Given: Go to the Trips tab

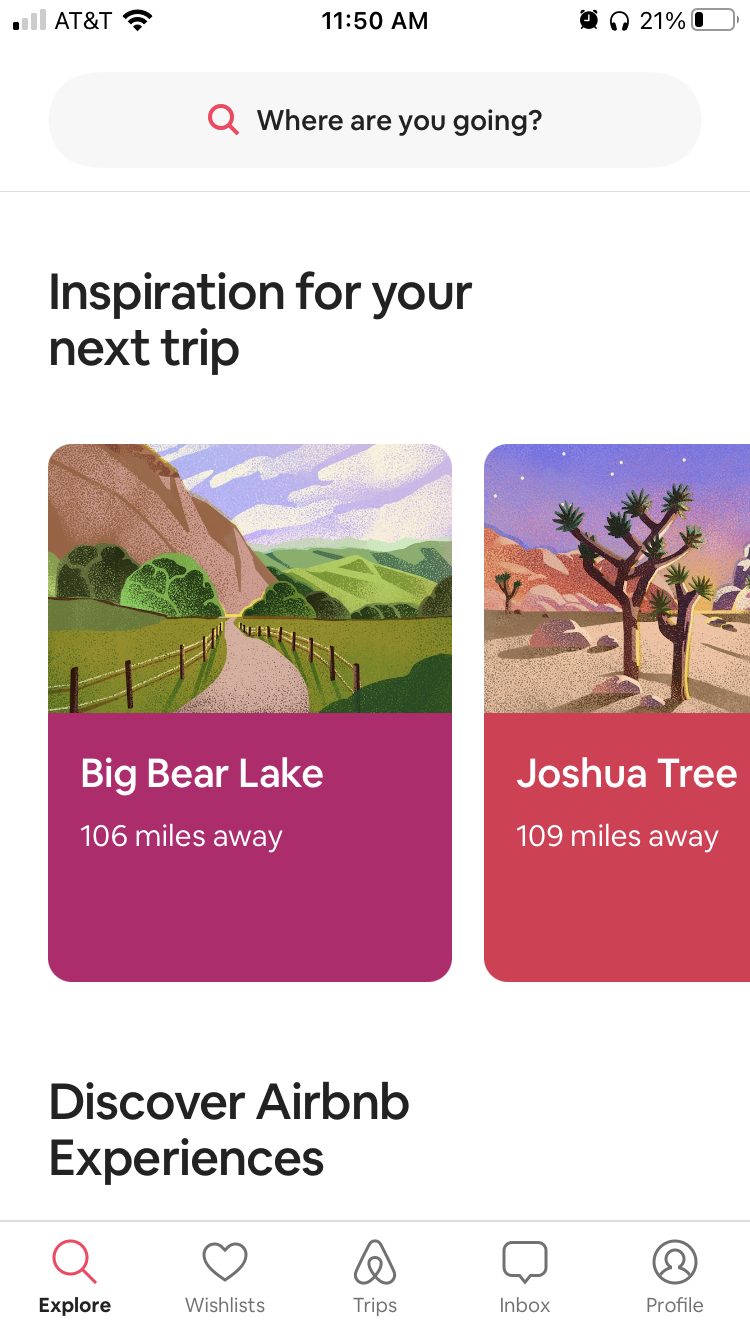Looking at the screenshot, I should [x=375, y=1277].
